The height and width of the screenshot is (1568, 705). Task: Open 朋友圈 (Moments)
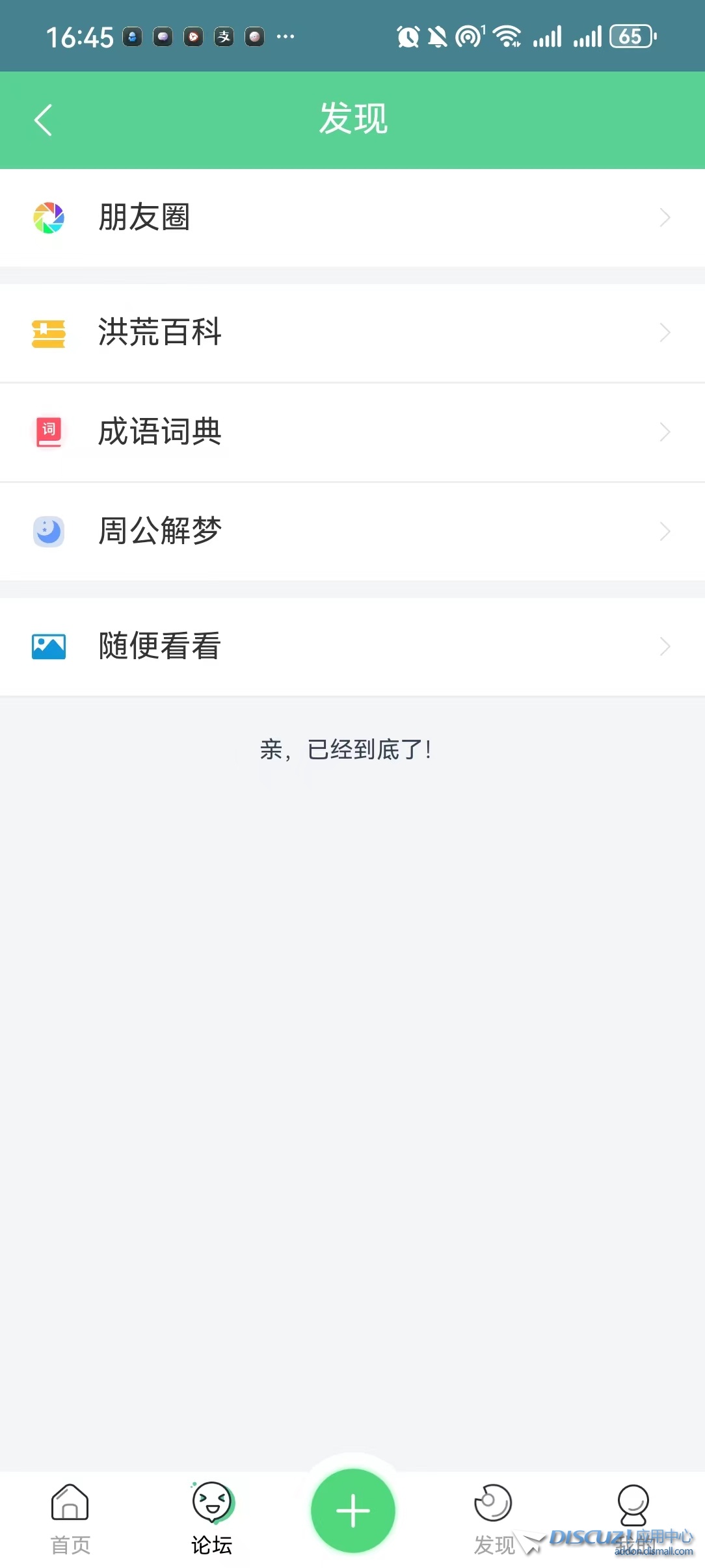351,217
